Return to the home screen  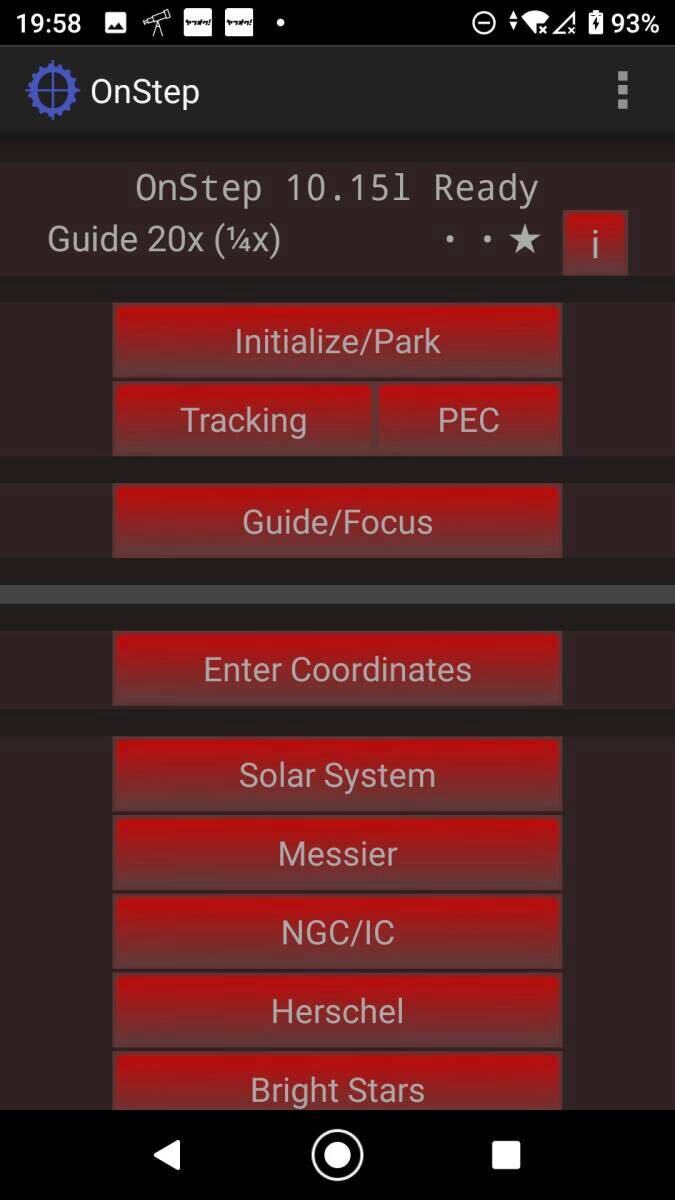pos(337,1155)
